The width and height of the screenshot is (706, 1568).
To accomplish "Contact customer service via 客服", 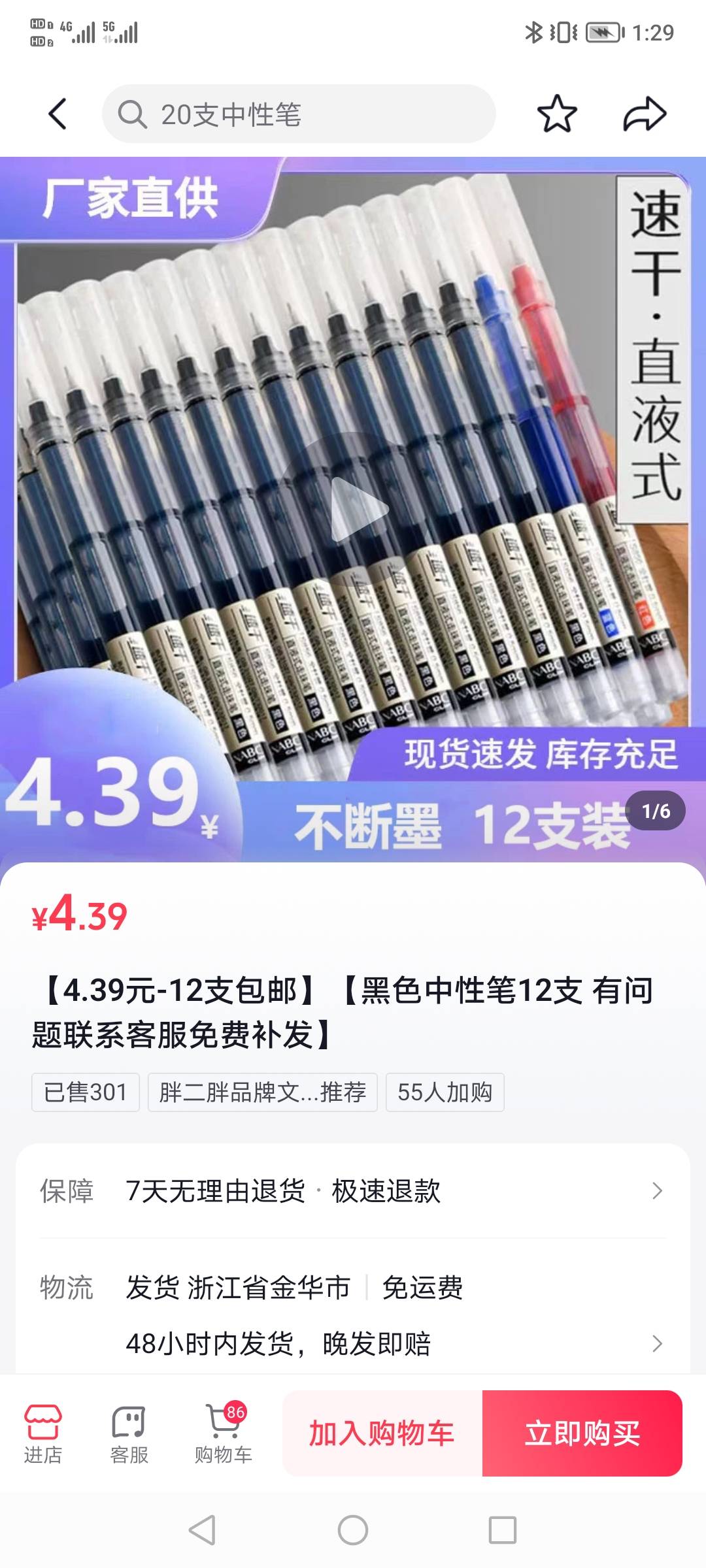I will tap(129, 1433).
